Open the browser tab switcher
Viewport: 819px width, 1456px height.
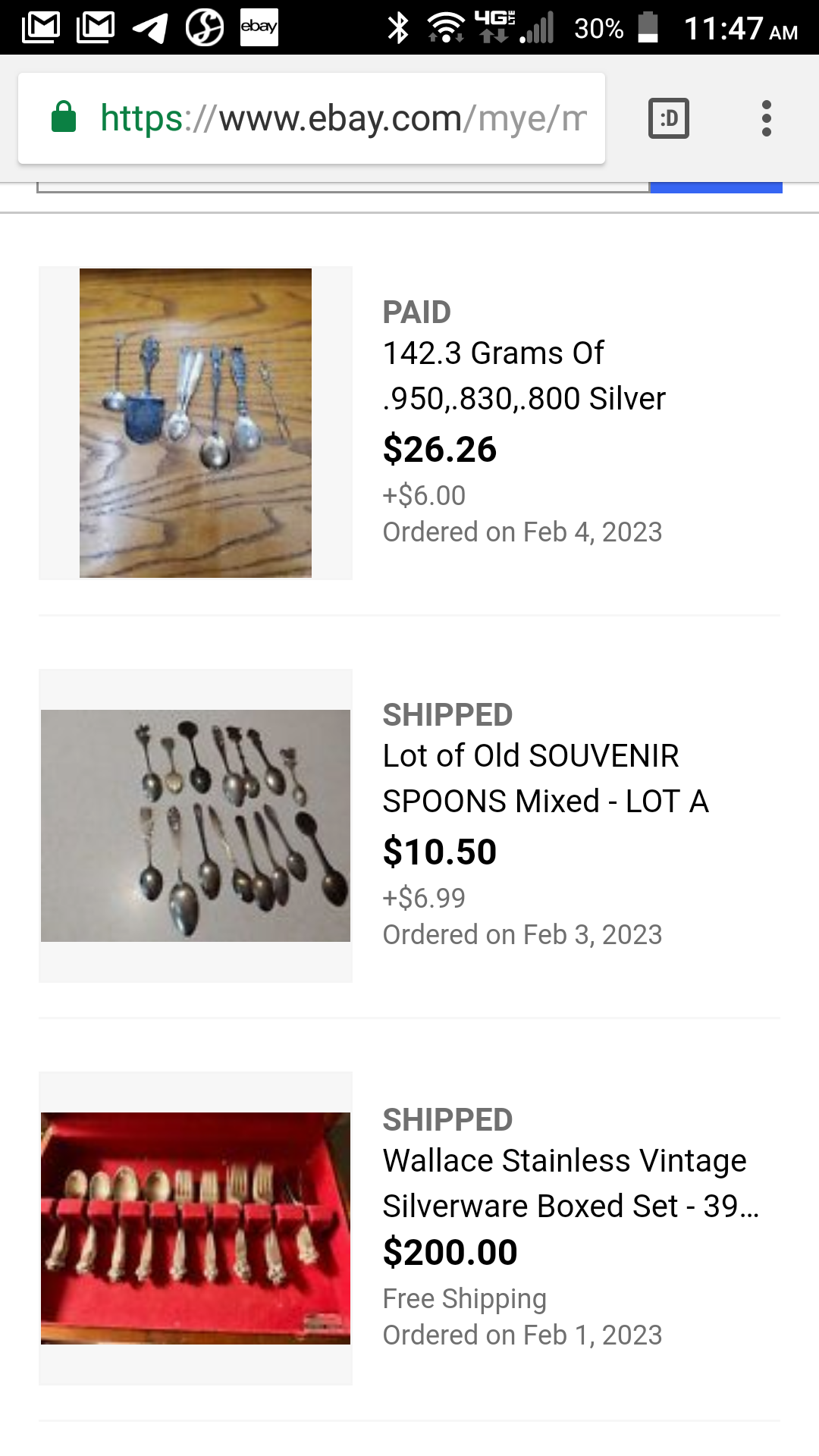click(x=668, y=118)
